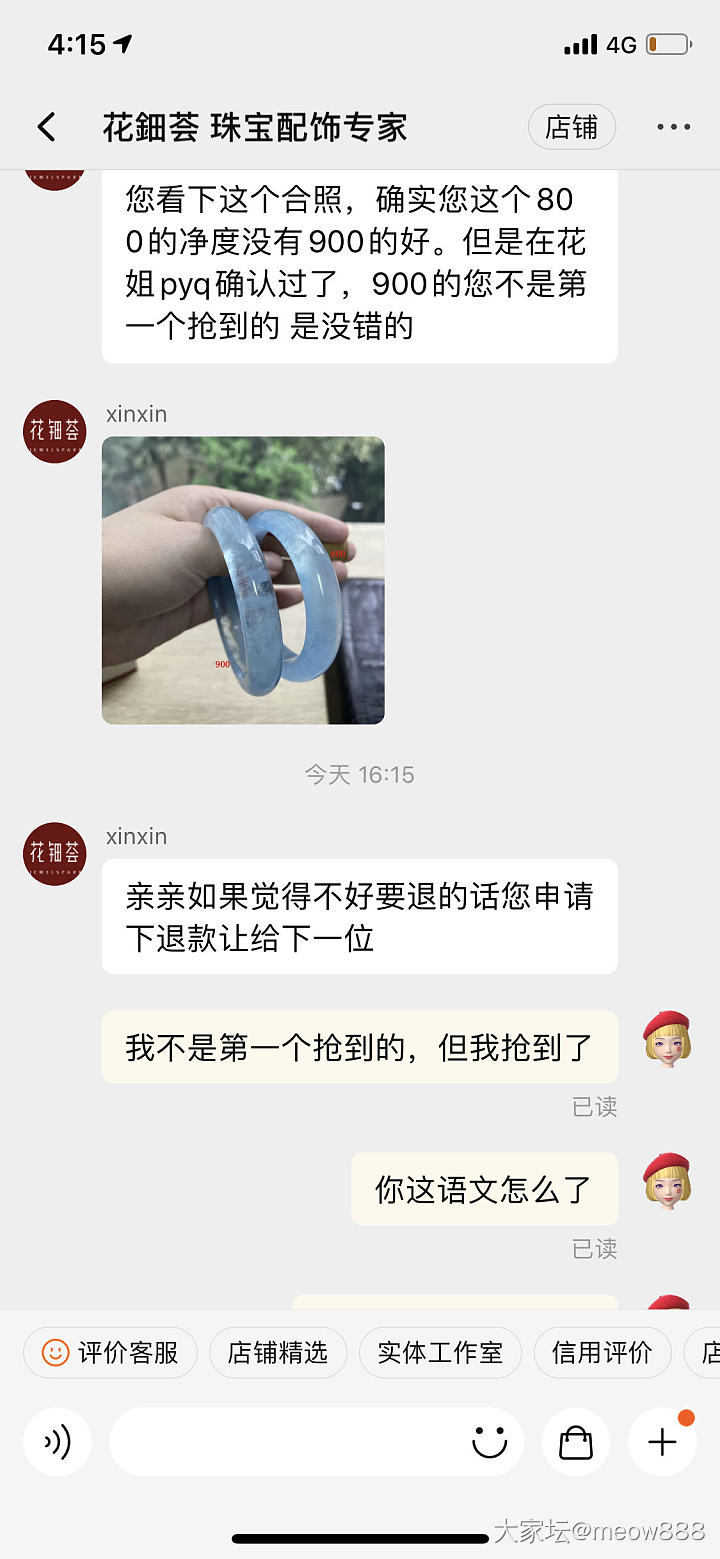Open the plus attachments menu
Image resolution: width=720 pixels, height=1559 pixels.
pyautogui.click(x=662, y=1442)
